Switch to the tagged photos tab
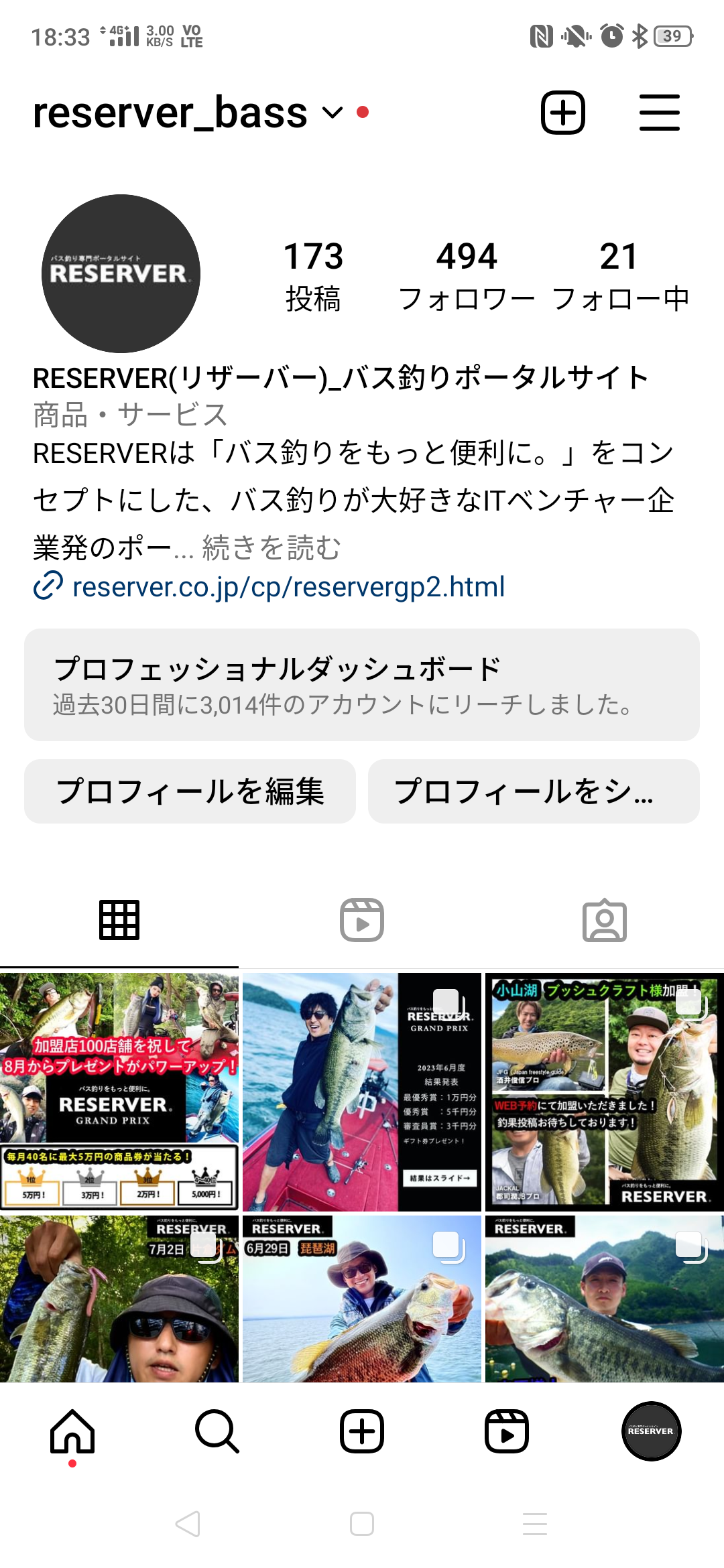Viewport: 724px width, 1568px height. (604, 920)
